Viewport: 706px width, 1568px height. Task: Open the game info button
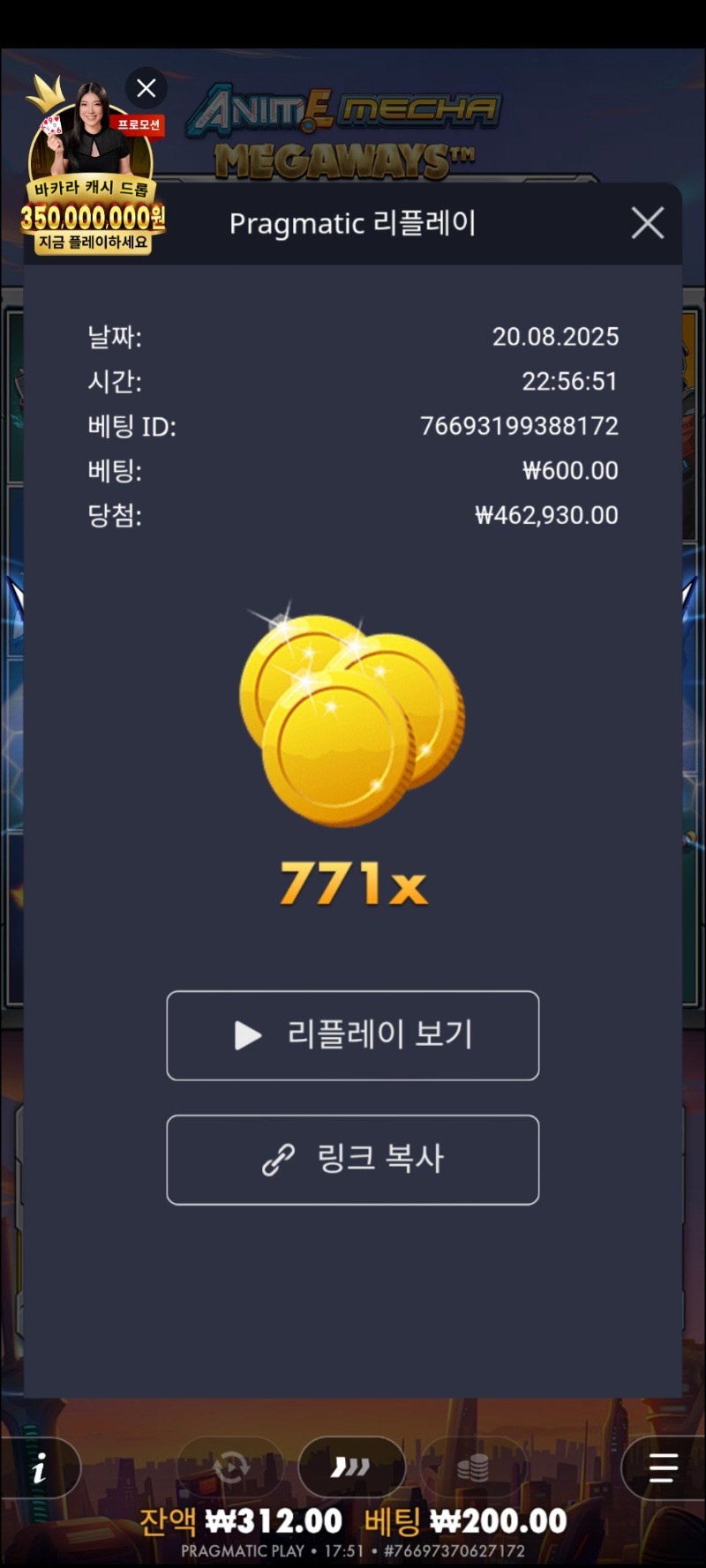(x=39, y=1468)
